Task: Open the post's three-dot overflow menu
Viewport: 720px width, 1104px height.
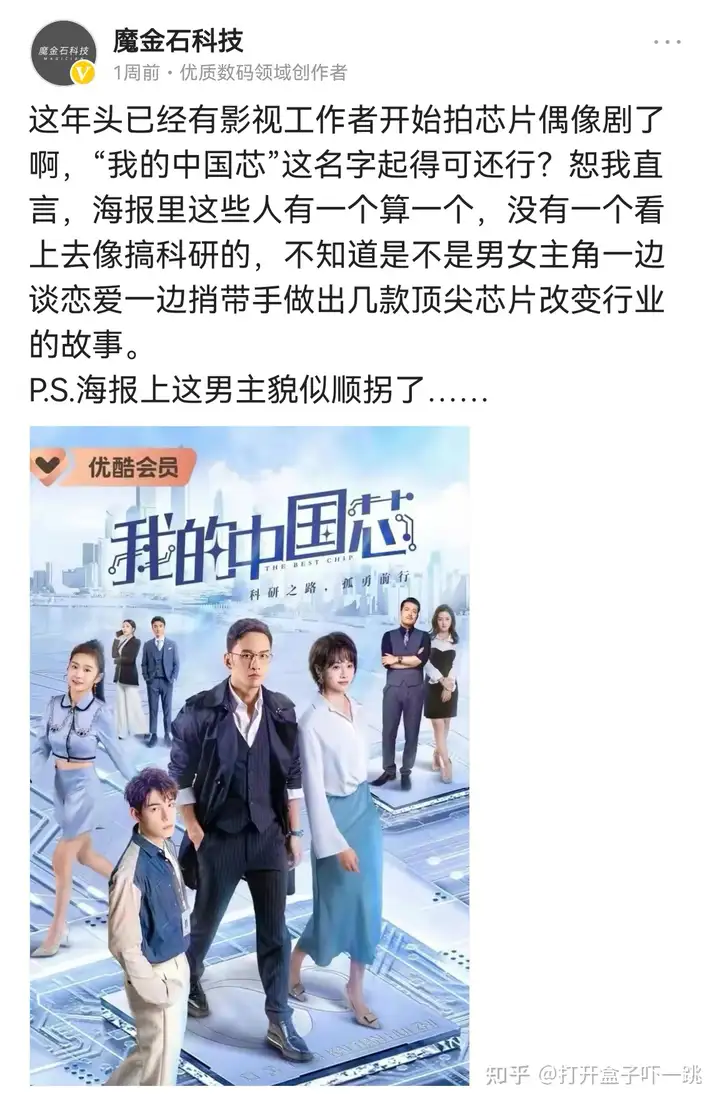Action: coord(668,42)
